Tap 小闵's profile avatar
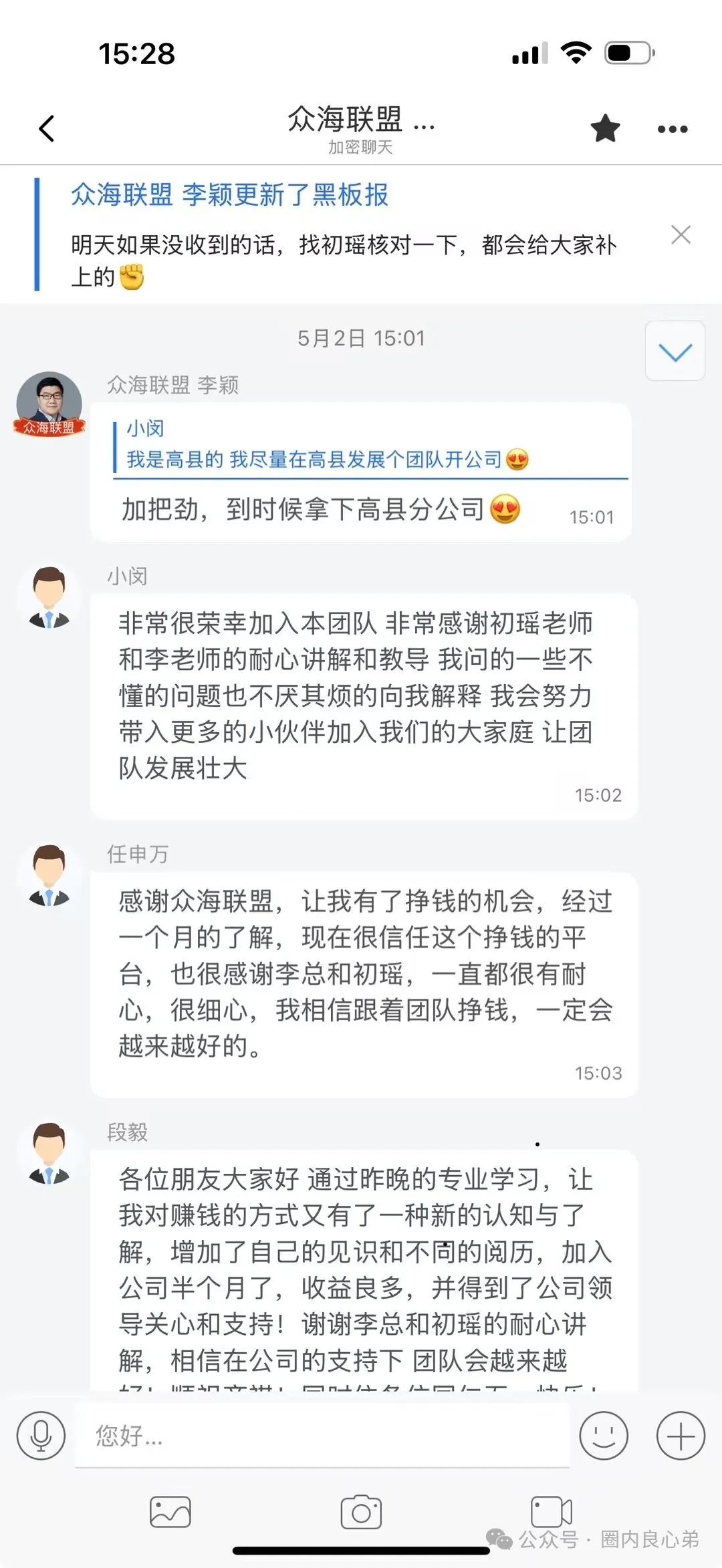722x1568 pixels. point(49,595)
